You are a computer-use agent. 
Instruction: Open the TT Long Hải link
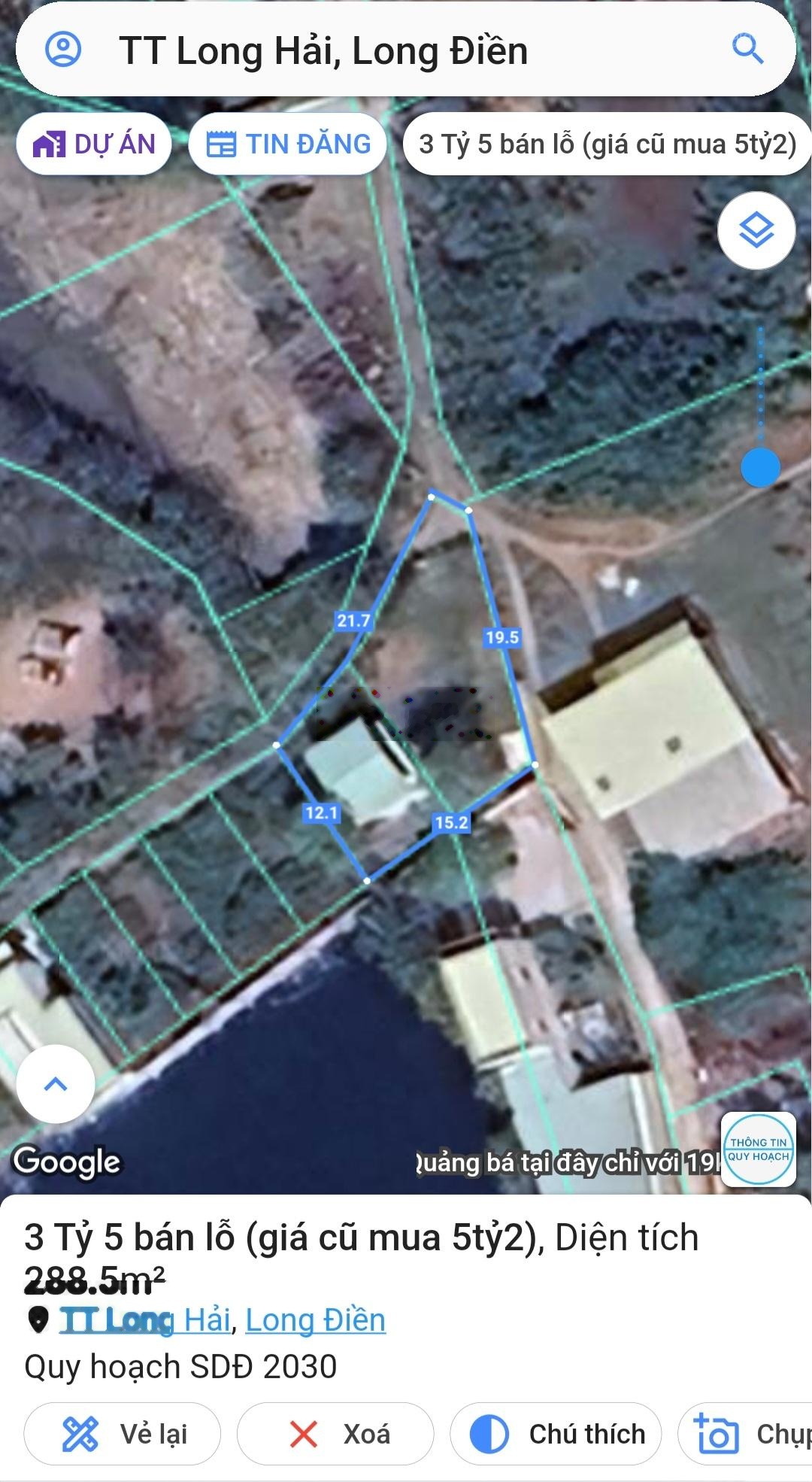pos(144,1320)
